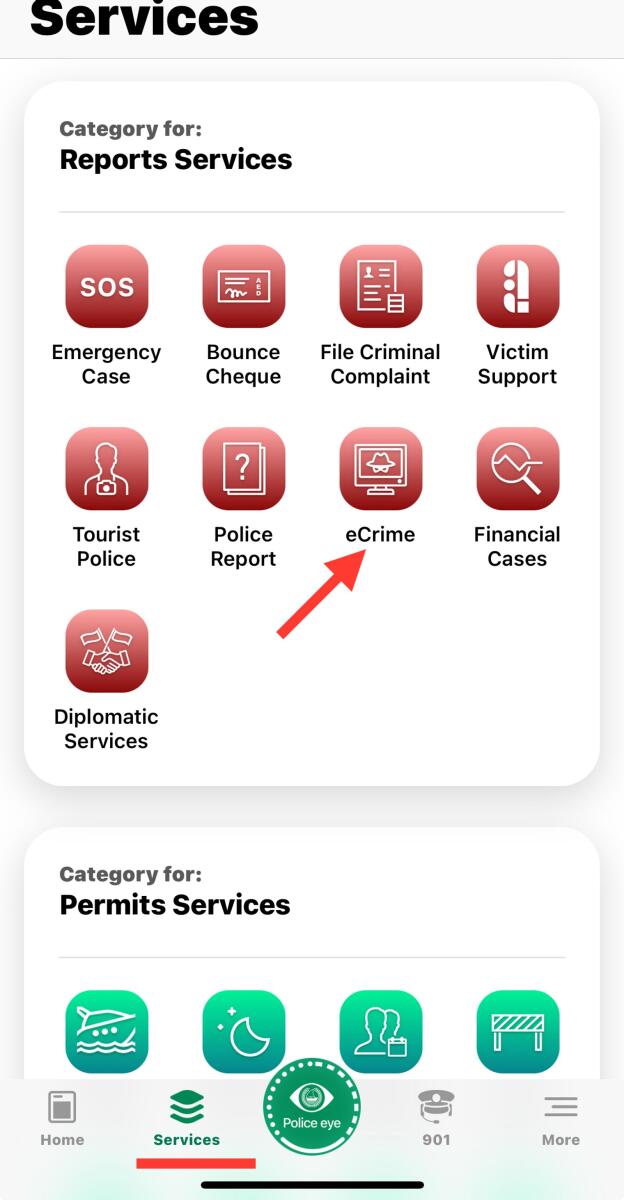Screen dimensions: 624x1200
Task: Open Diplomatic Services
Action: click(x=106, y=651)
